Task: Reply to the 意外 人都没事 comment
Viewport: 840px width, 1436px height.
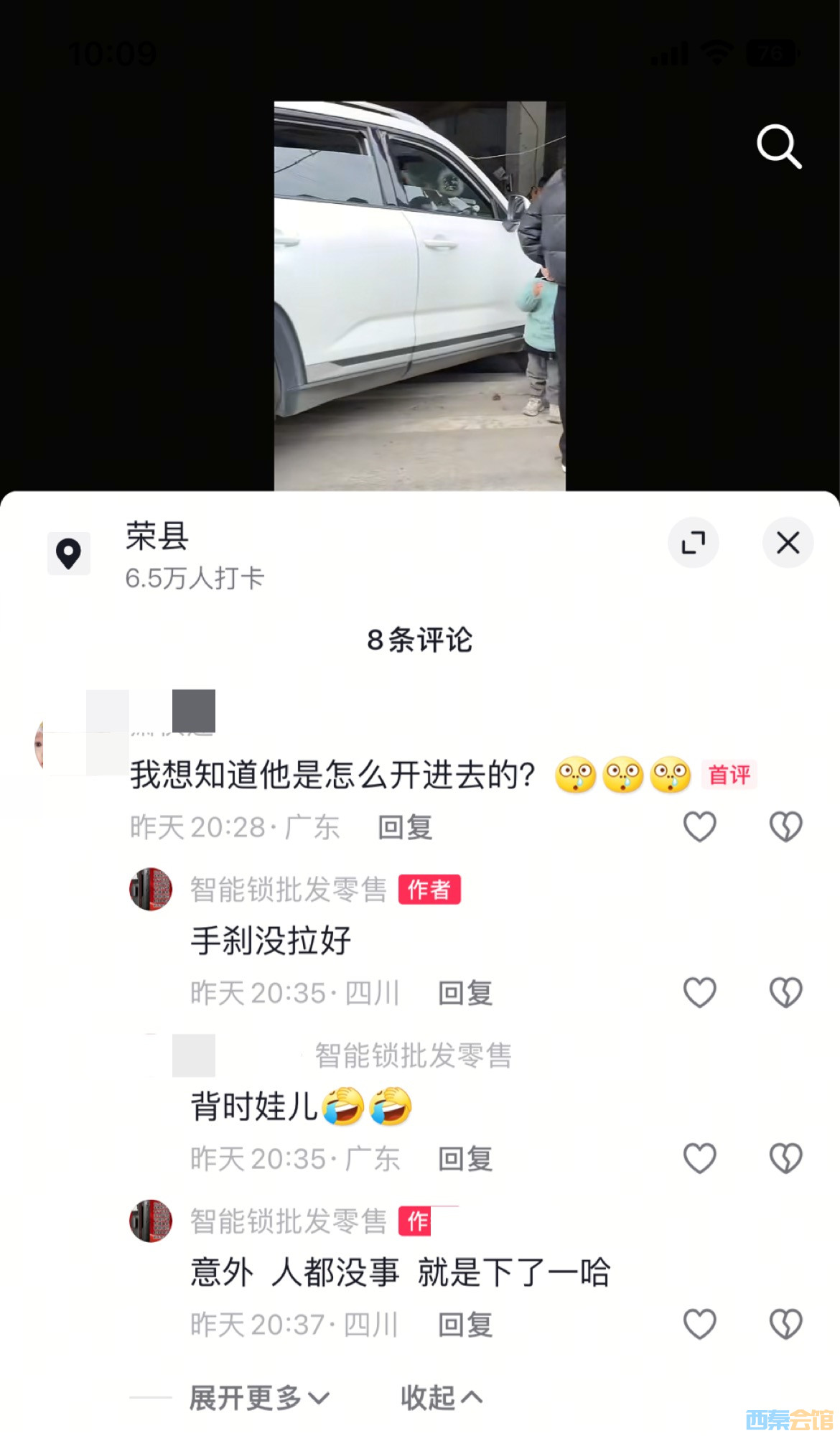Action: pos(465,1325)
